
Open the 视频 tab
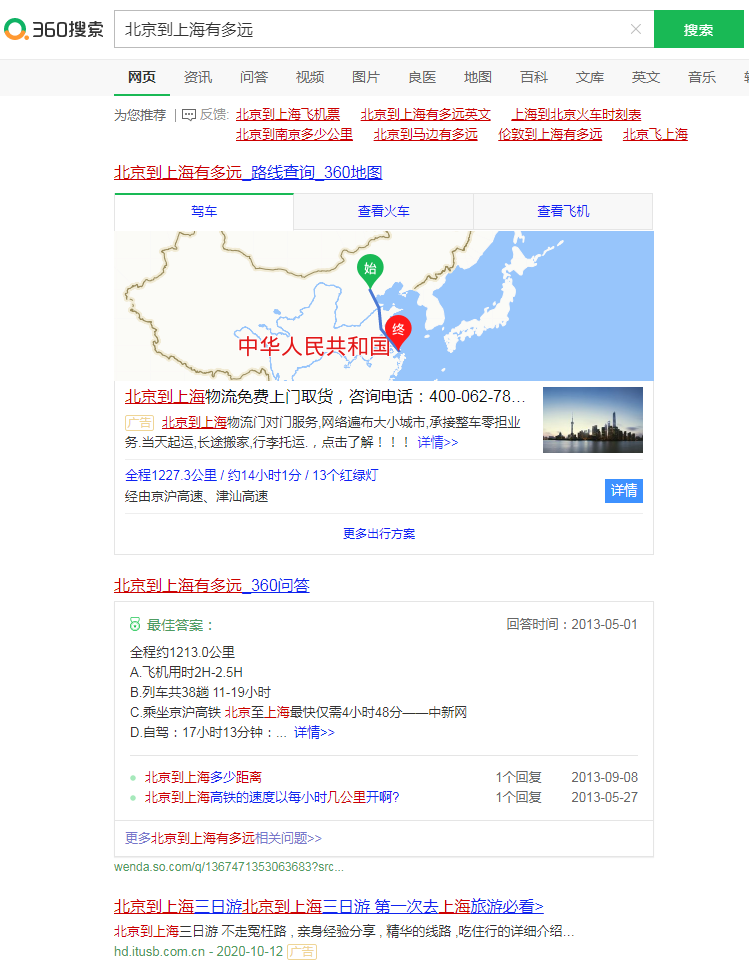click(x=310, y=77)
